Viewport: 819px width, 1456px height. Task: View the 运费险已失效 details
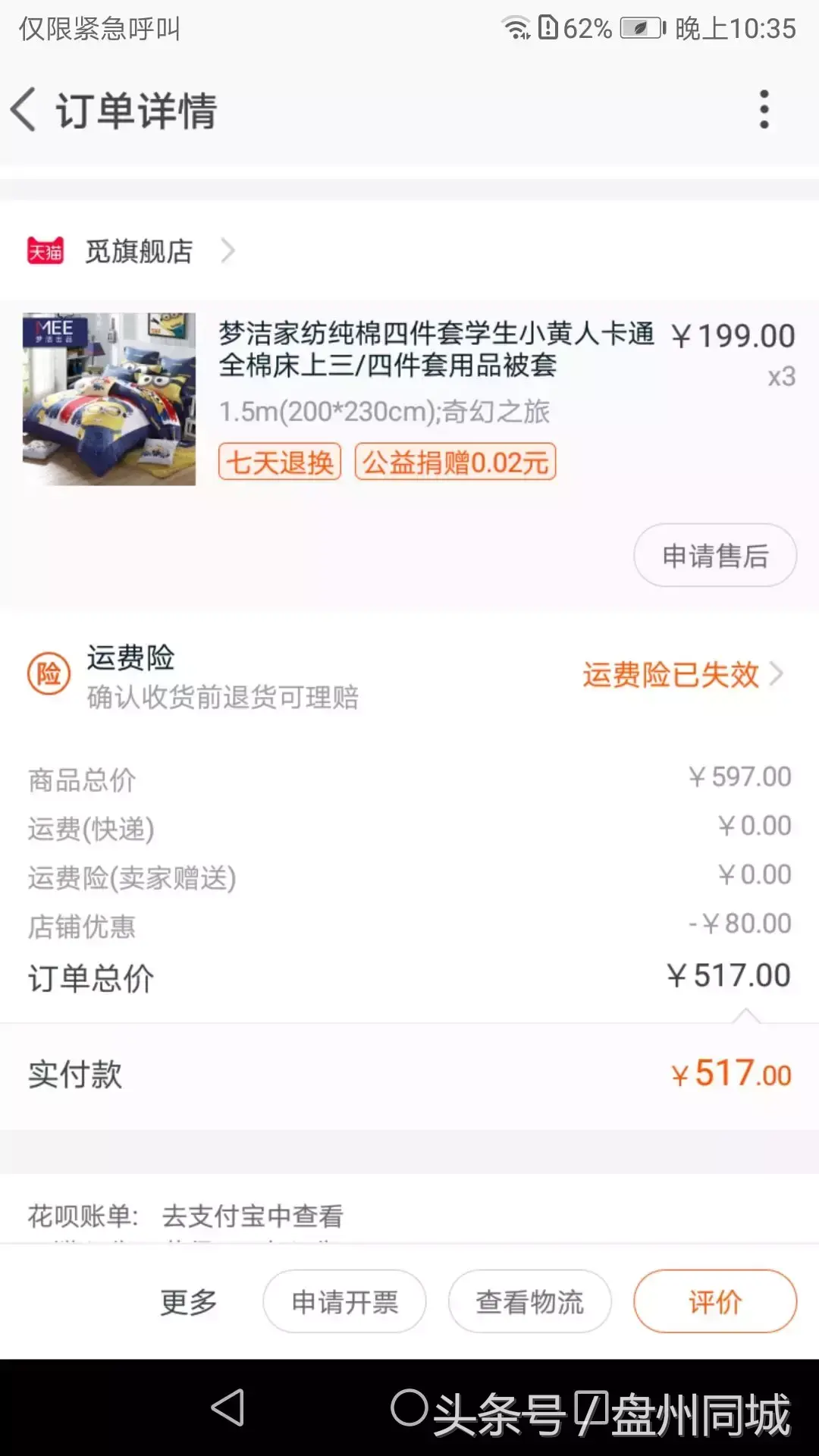click(681, 674)
